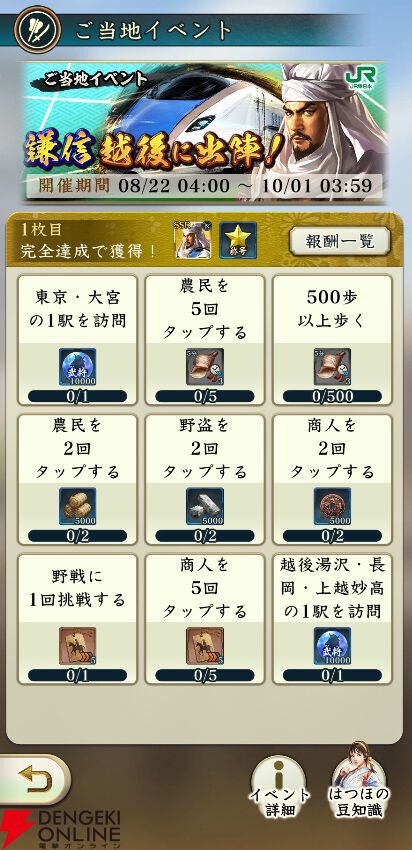Open the 商人を2回タップする mission card
412x850 pixels.
pyautogui.click(x=332, y=479)
